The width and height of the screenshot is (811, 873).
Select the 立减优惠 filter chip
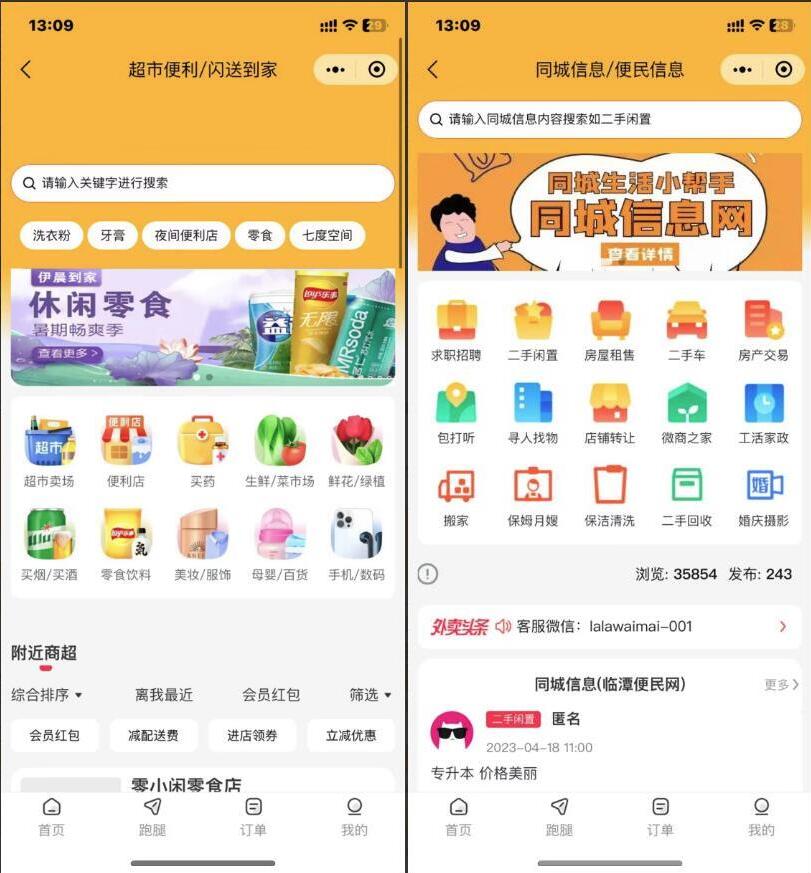[x=351, y=735]
